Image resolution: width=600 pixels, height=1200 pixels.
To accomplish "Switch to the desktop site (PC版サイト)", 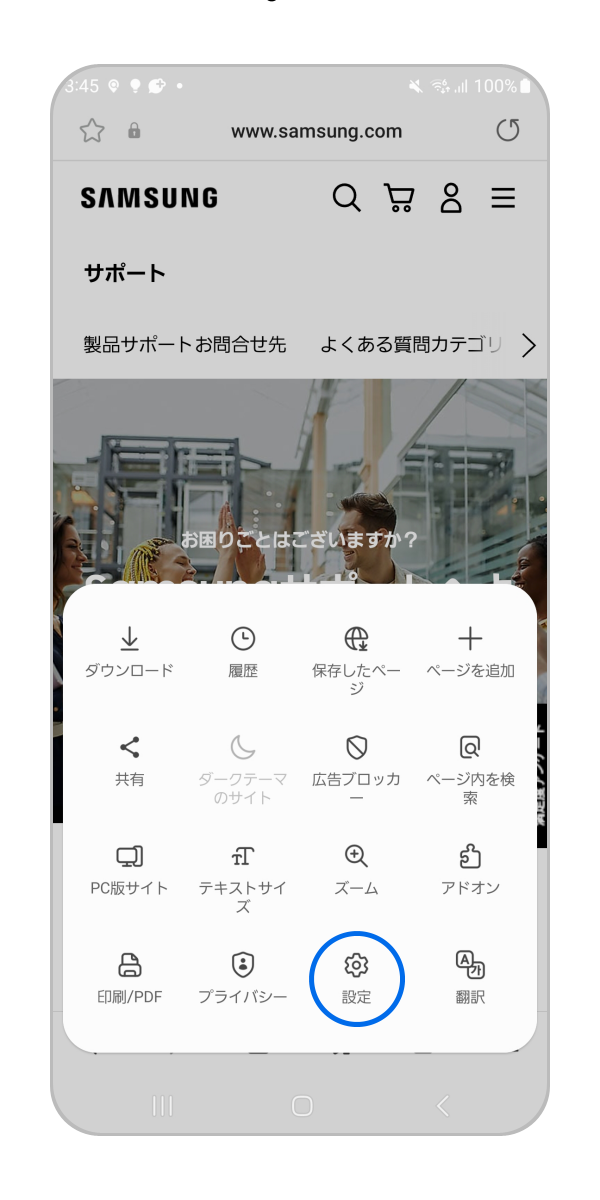I will pyautogui.click(x=129, y=869).
